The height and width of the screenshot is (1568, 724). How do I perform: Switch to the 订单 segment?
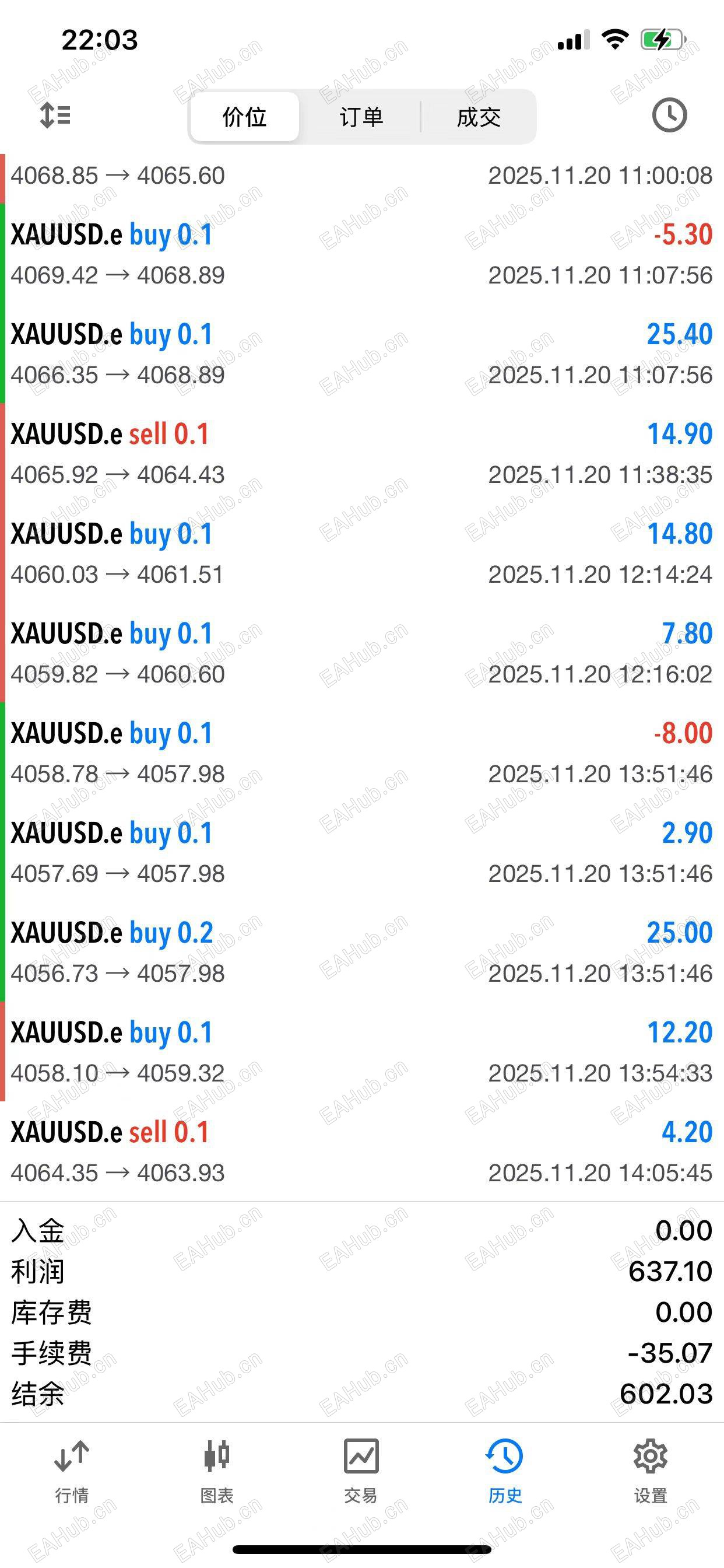[x=361, y=117]
